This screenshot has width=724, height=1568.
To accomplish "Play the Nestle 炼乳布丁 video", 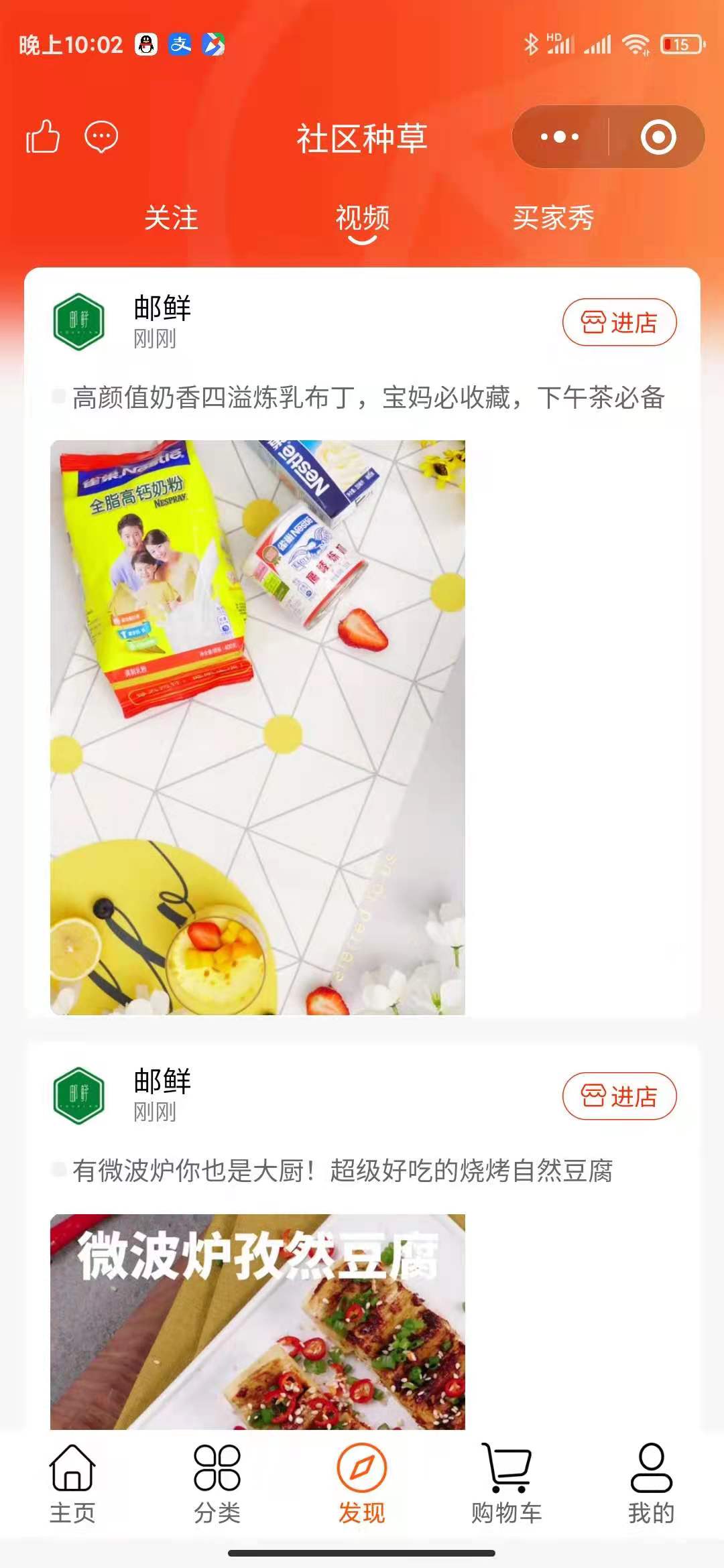I will click(x=257, y=727).
